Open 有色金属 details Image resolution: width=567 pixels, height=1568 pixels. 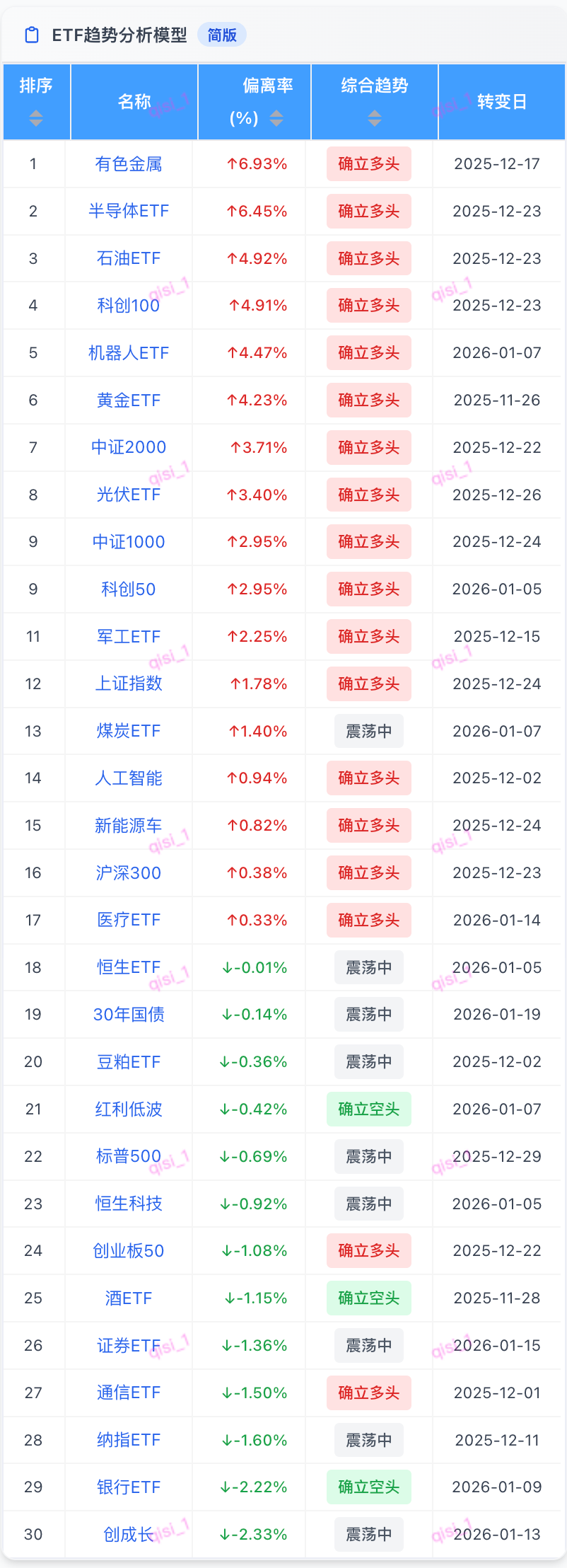(x=129, y=164)
